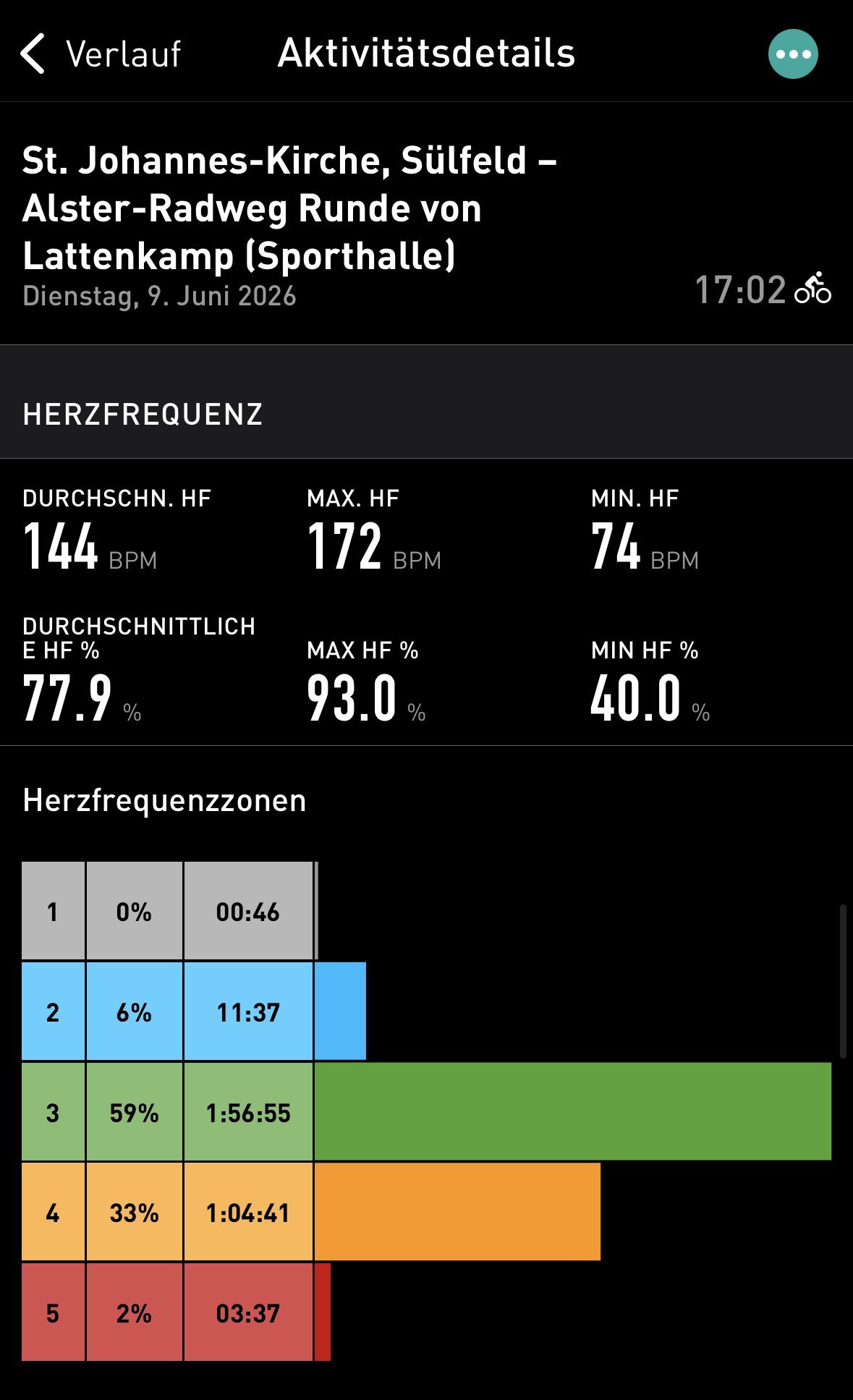853x1400 pixels.
Task: Open the three-dot options menu
Action: (793, 54)
